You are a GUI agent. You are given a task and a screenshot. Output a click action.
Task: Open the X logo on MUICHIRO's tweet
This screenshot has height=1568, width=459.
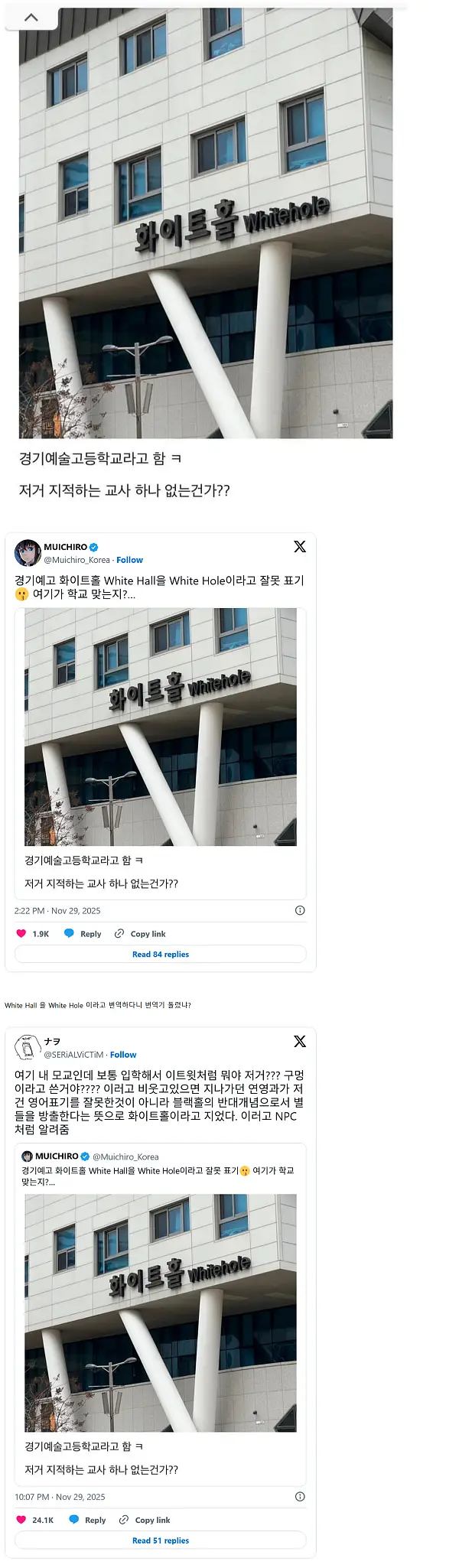pyautogui.click(x=300, y=546)
